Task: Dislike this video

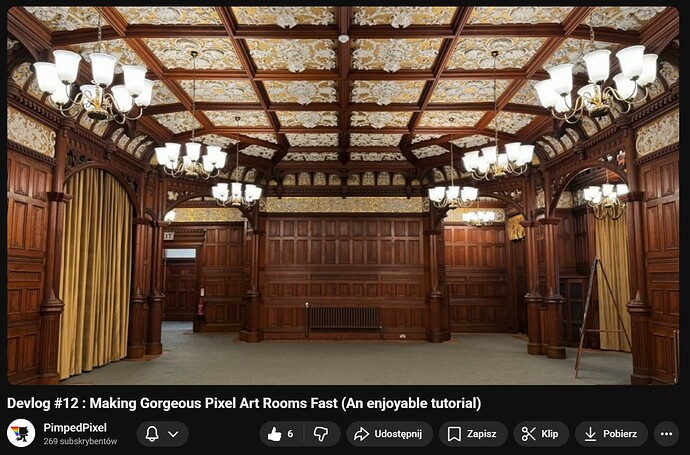Action: (x=321, y=434)
